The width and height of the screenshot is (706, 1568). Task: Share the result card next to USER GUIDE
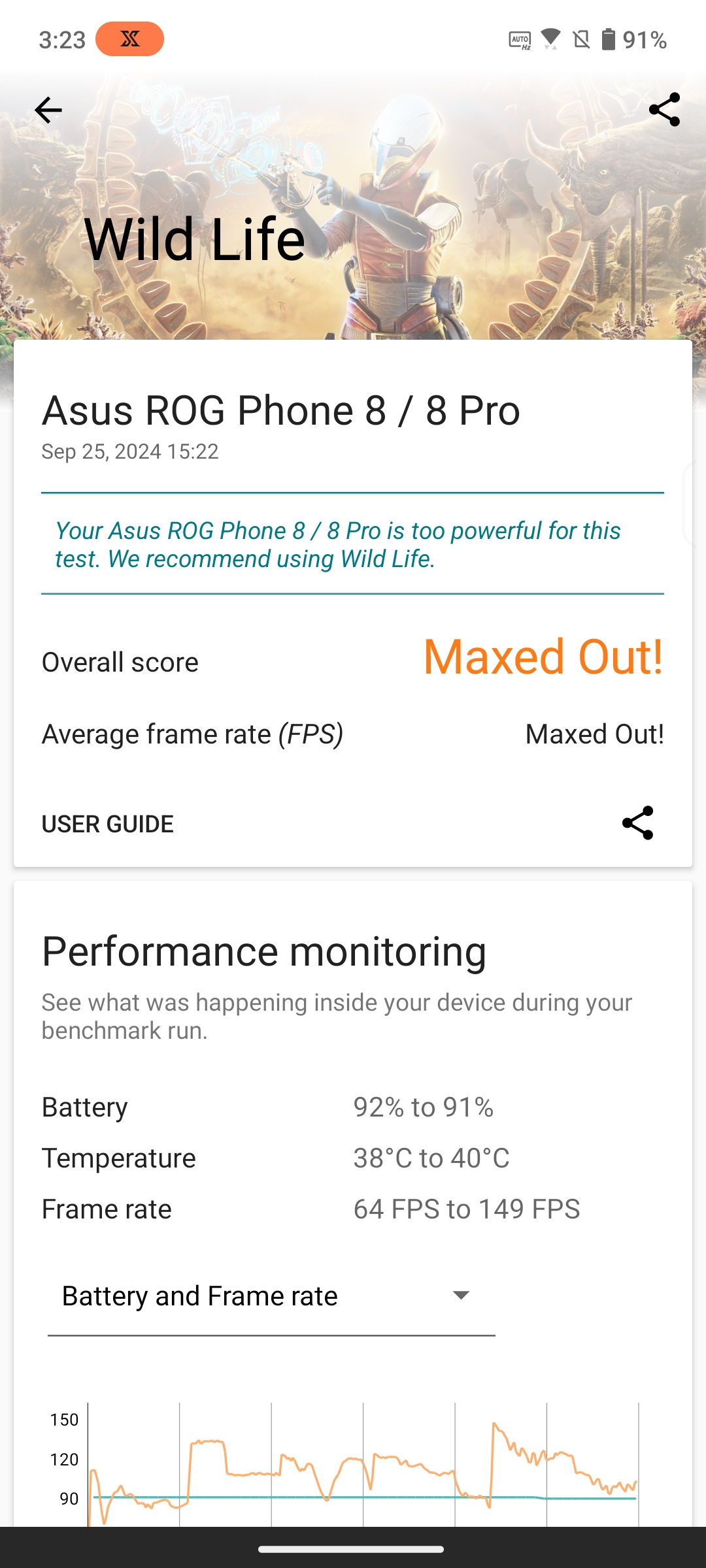tap(637, 823)
